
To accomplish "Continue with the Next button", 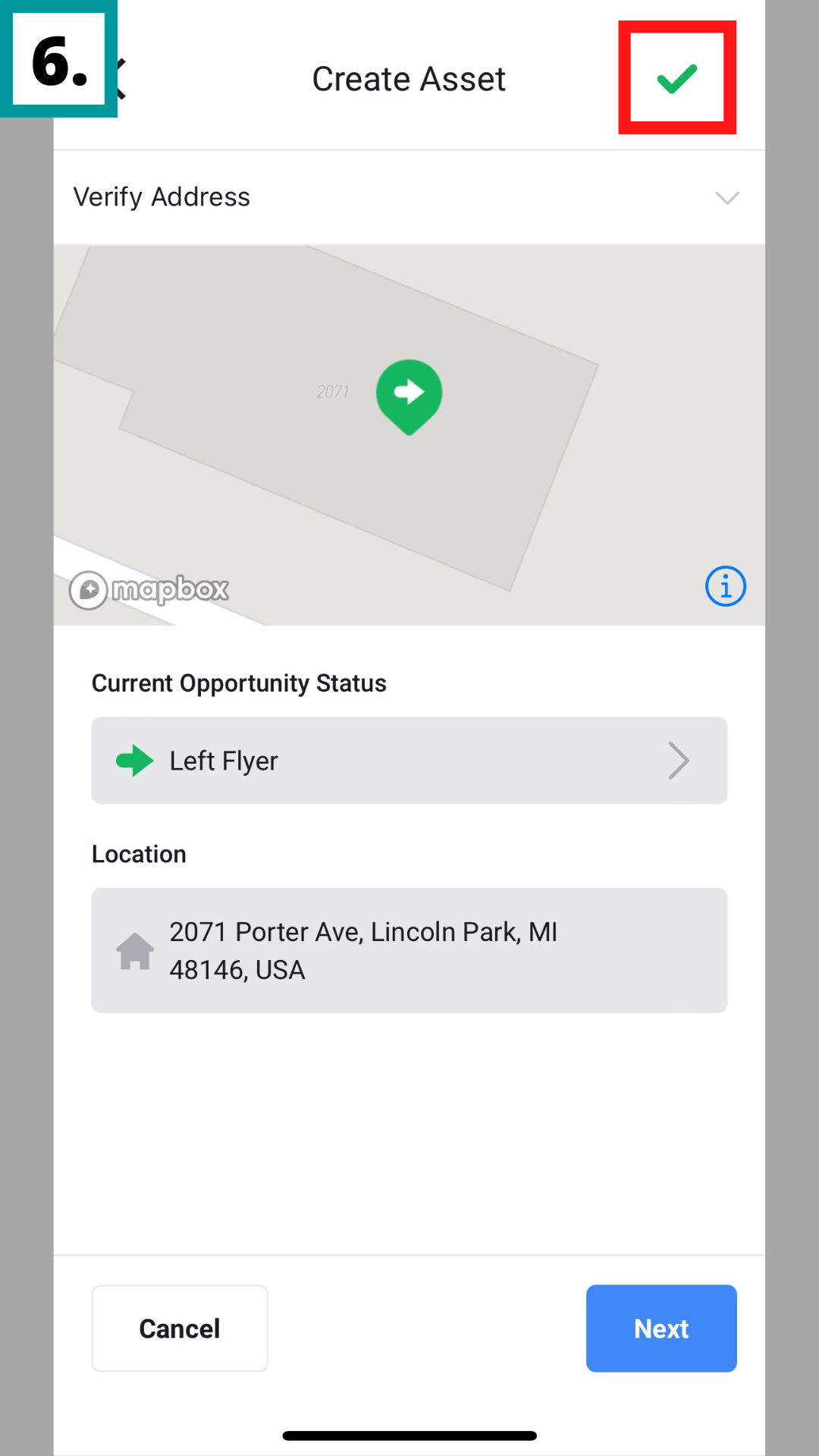I will pyautogui.click(x=661, y=1329).
